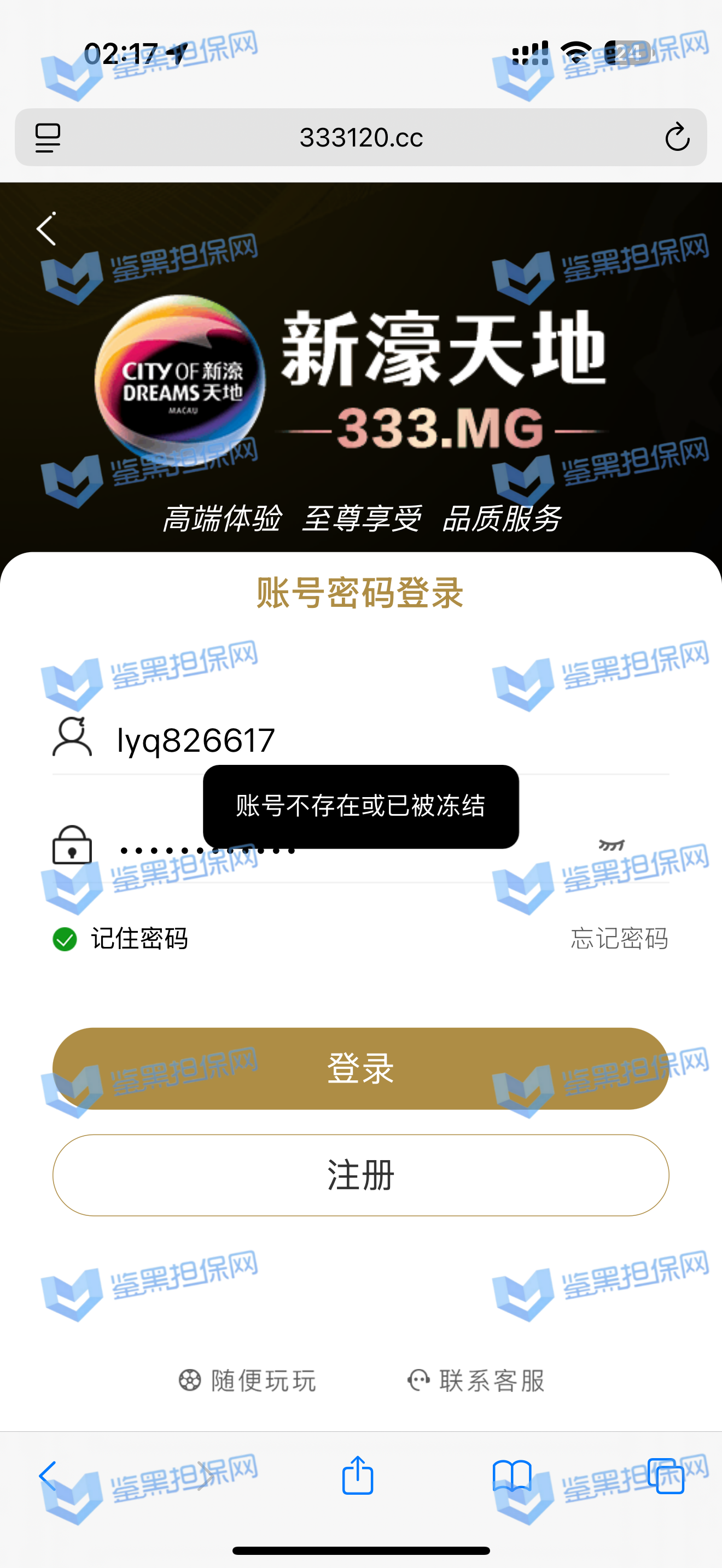Edit the username field lyq826617

pos(365,741)
